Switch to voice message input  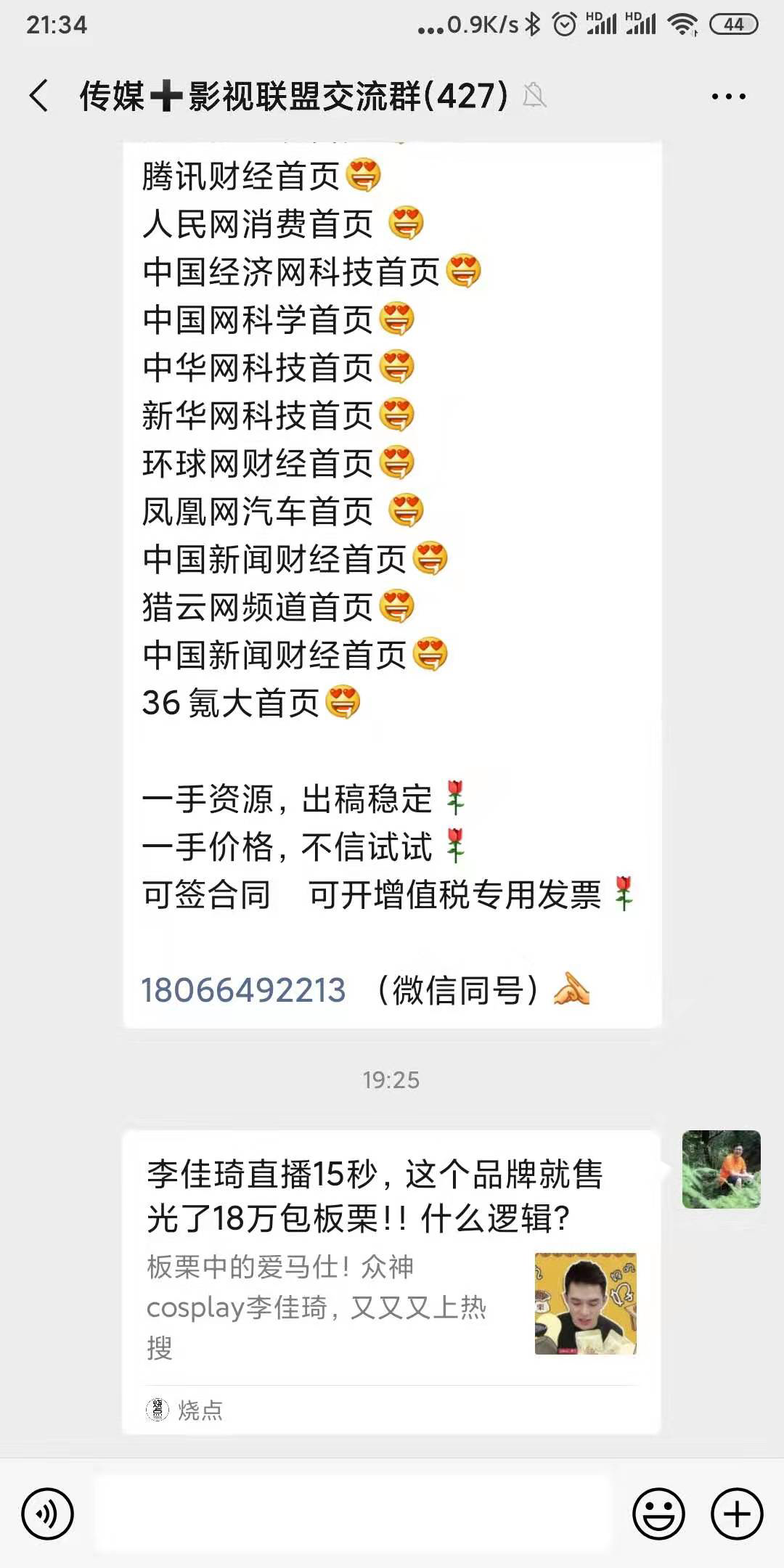click(48, 1514)
